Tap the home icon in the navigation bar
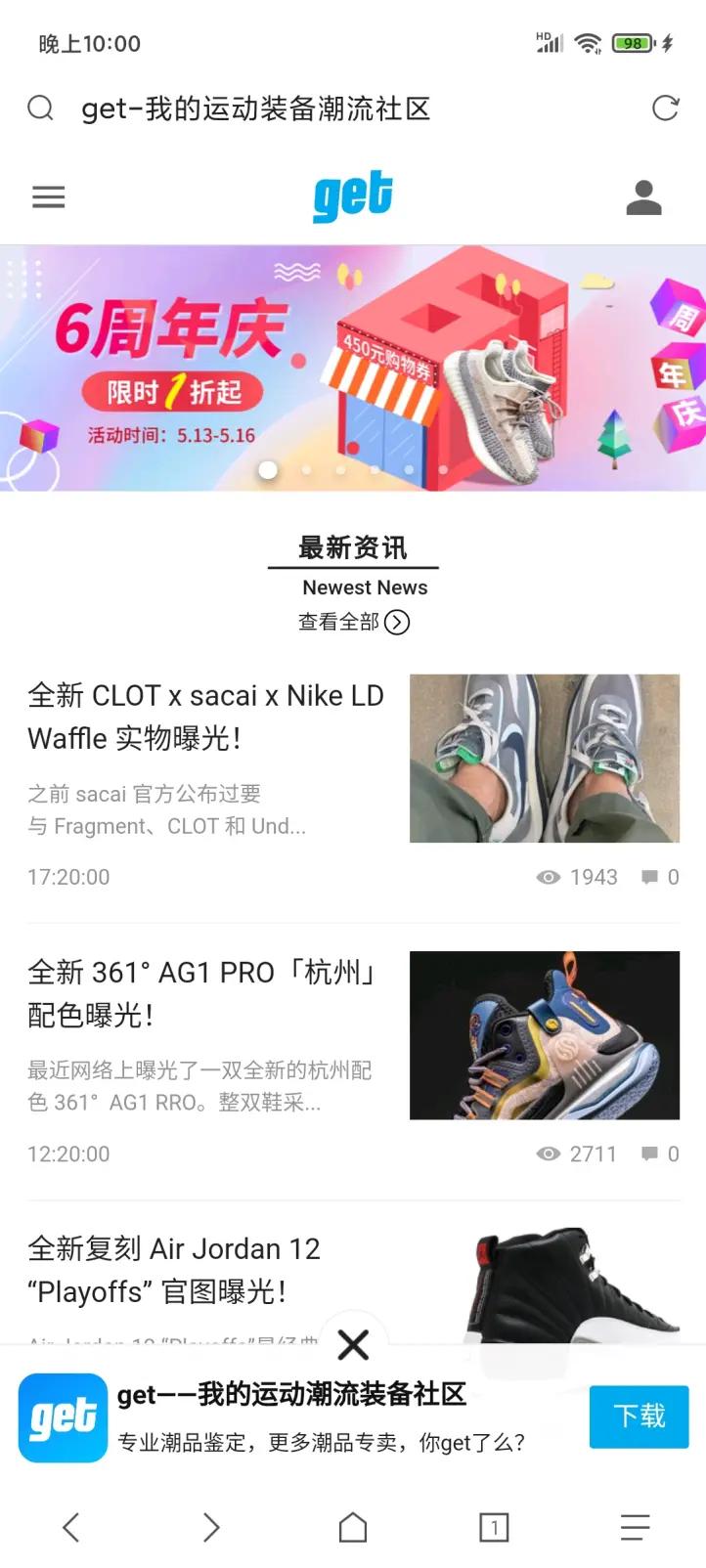This screenshot has width=706, height=1568. point(352,1526)
